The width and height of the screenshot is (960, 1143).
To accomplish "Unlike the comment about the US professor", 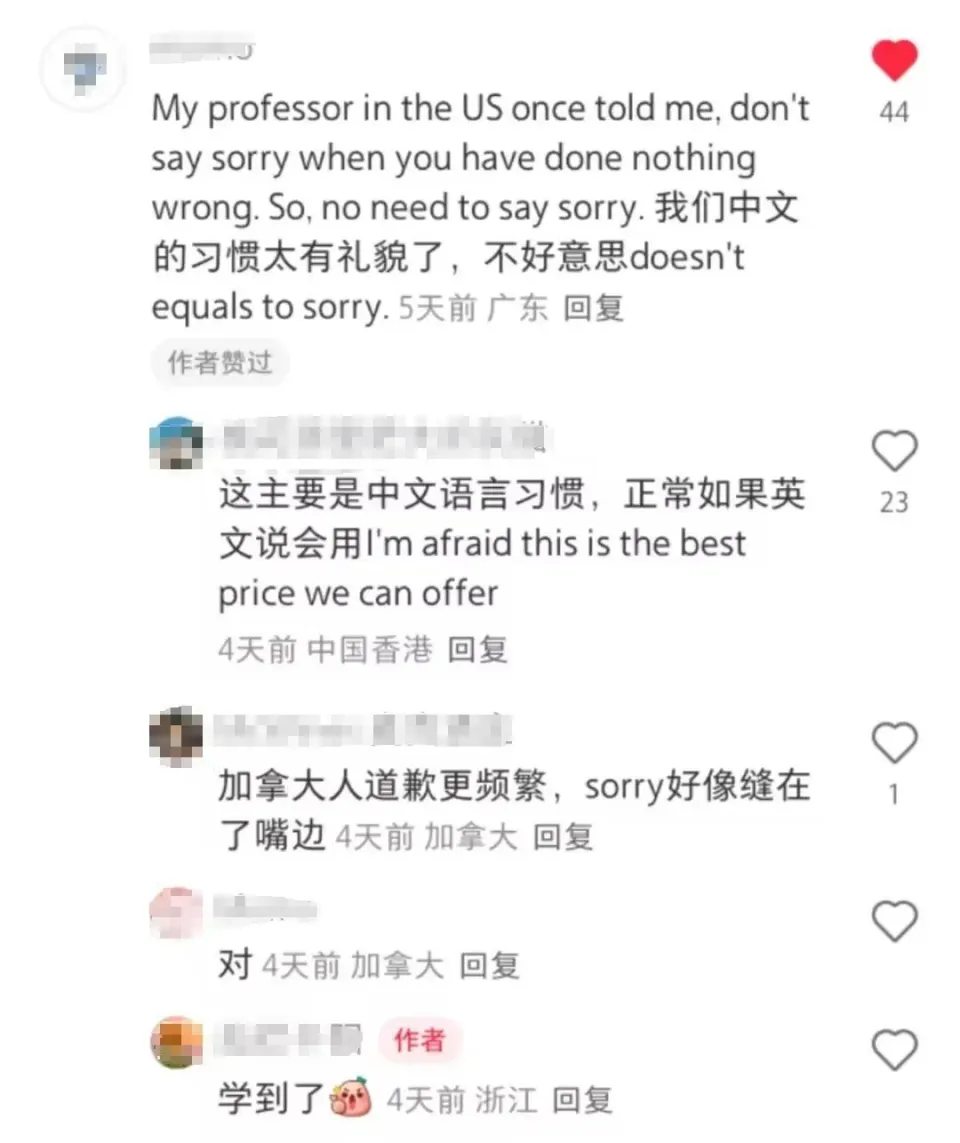I will [x=894, y=62].
